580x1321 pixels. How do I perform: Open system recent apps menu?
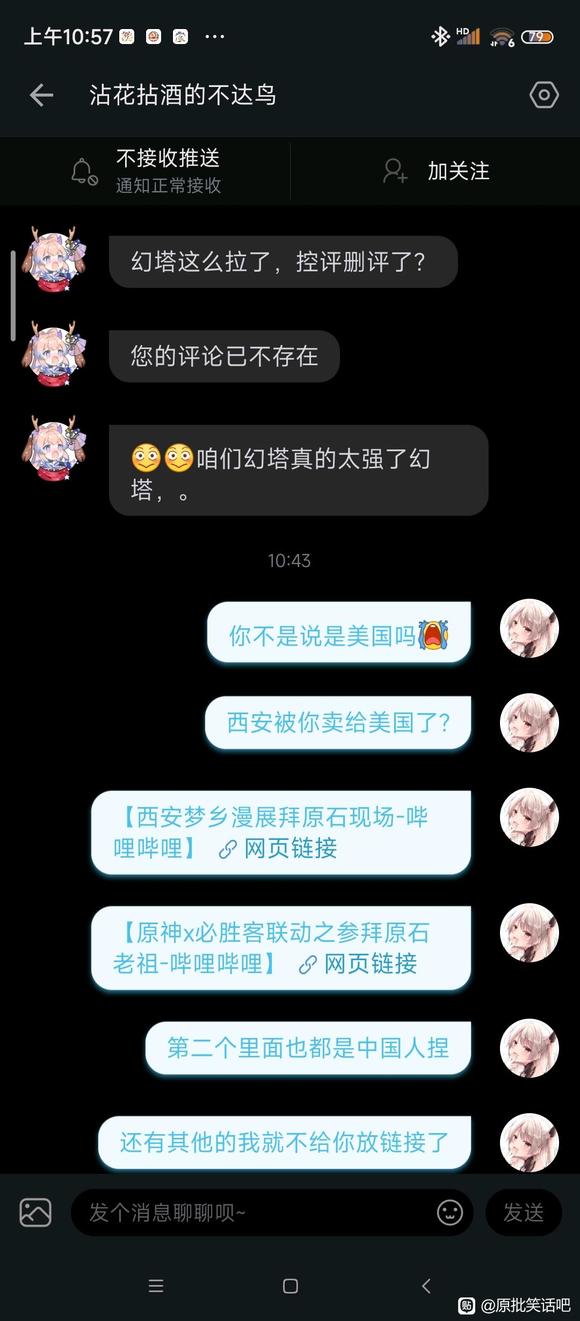[x=155, y=1286]
